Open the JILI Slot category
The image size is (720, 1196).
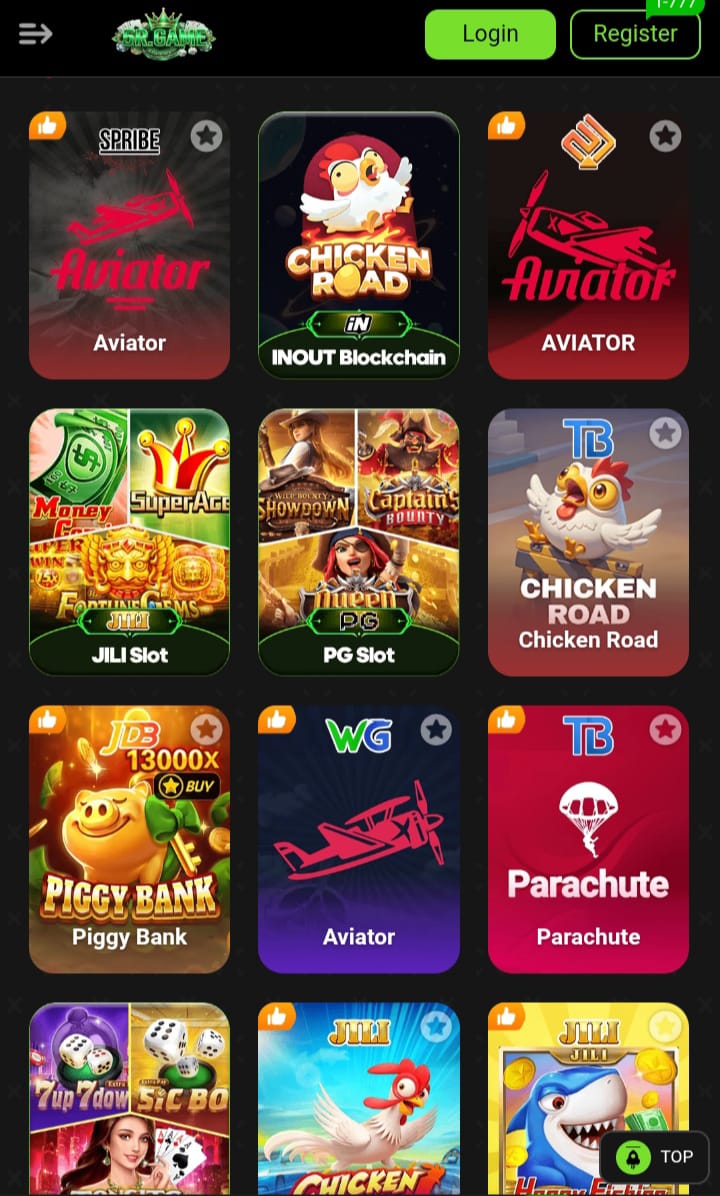(129, 540)
